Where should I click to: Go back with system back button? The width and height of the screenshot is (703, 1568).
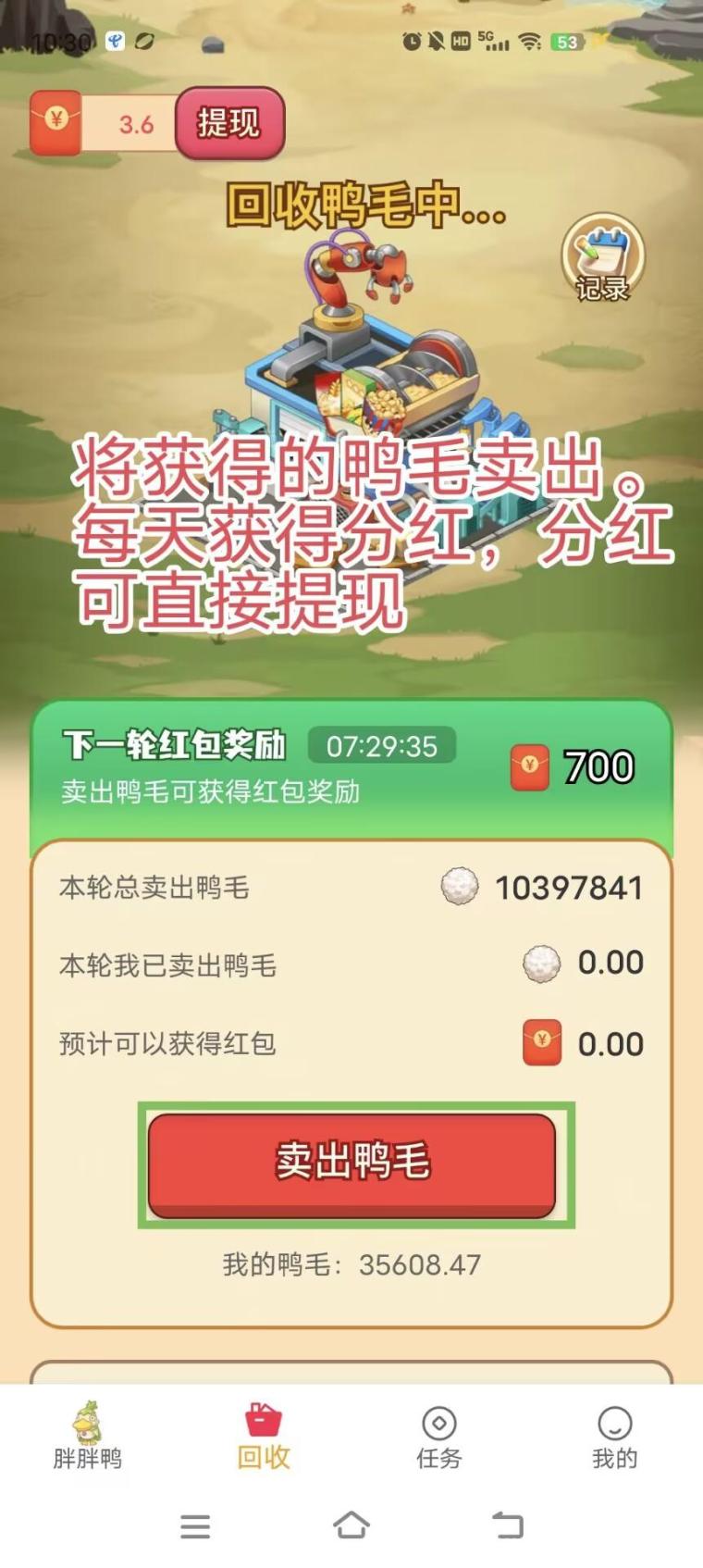click(507, 1525)
